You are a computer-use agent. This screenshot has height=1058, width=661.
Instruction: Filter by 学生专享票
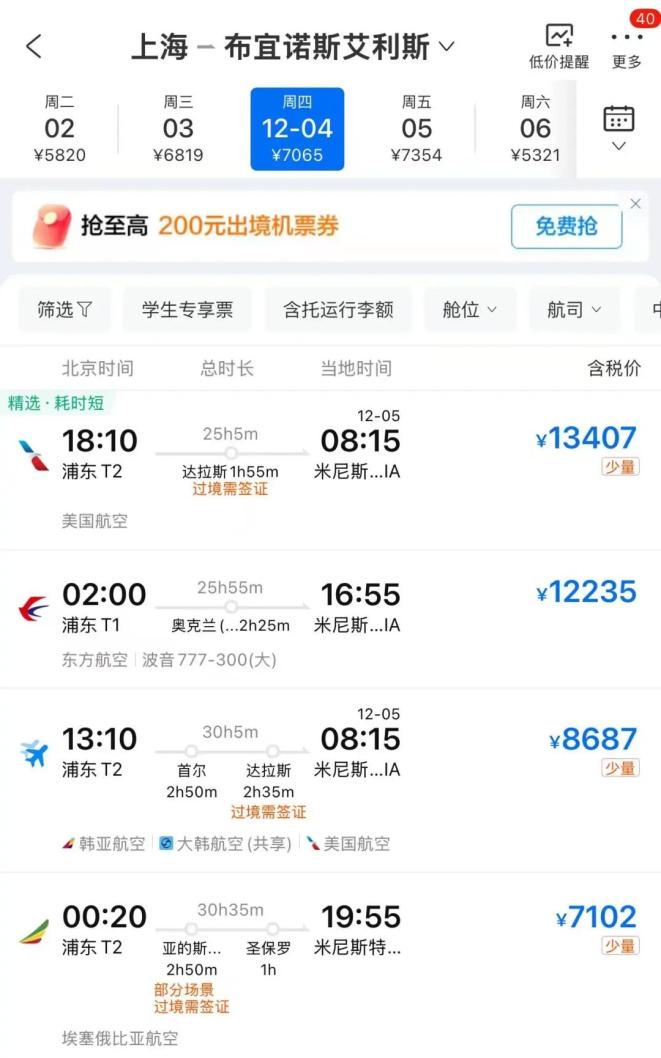pyautogui.click(x=187, y=310)
